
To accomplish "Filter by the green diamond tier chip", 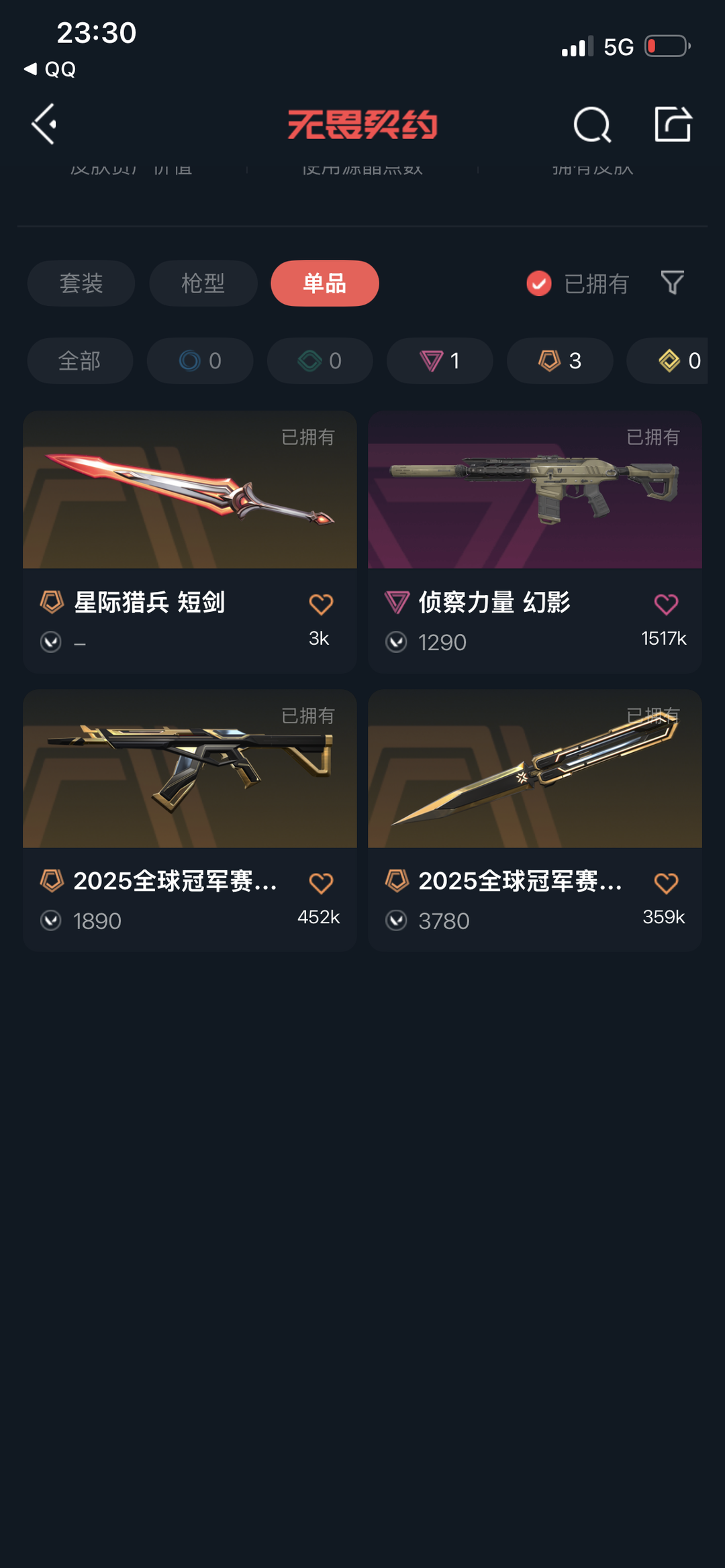I will (320, 361).
